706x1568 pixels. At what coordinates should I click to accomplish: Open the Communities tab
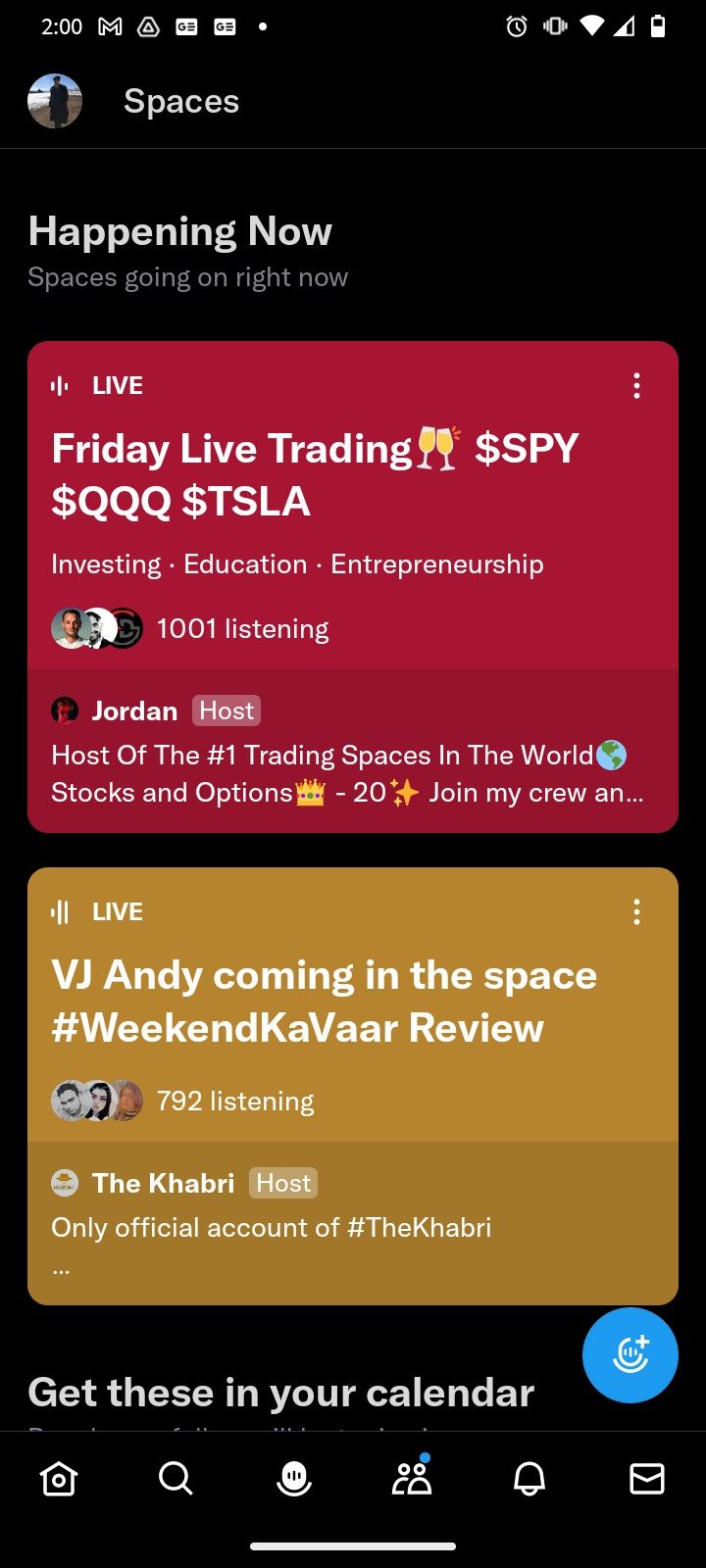point(412,1479)
